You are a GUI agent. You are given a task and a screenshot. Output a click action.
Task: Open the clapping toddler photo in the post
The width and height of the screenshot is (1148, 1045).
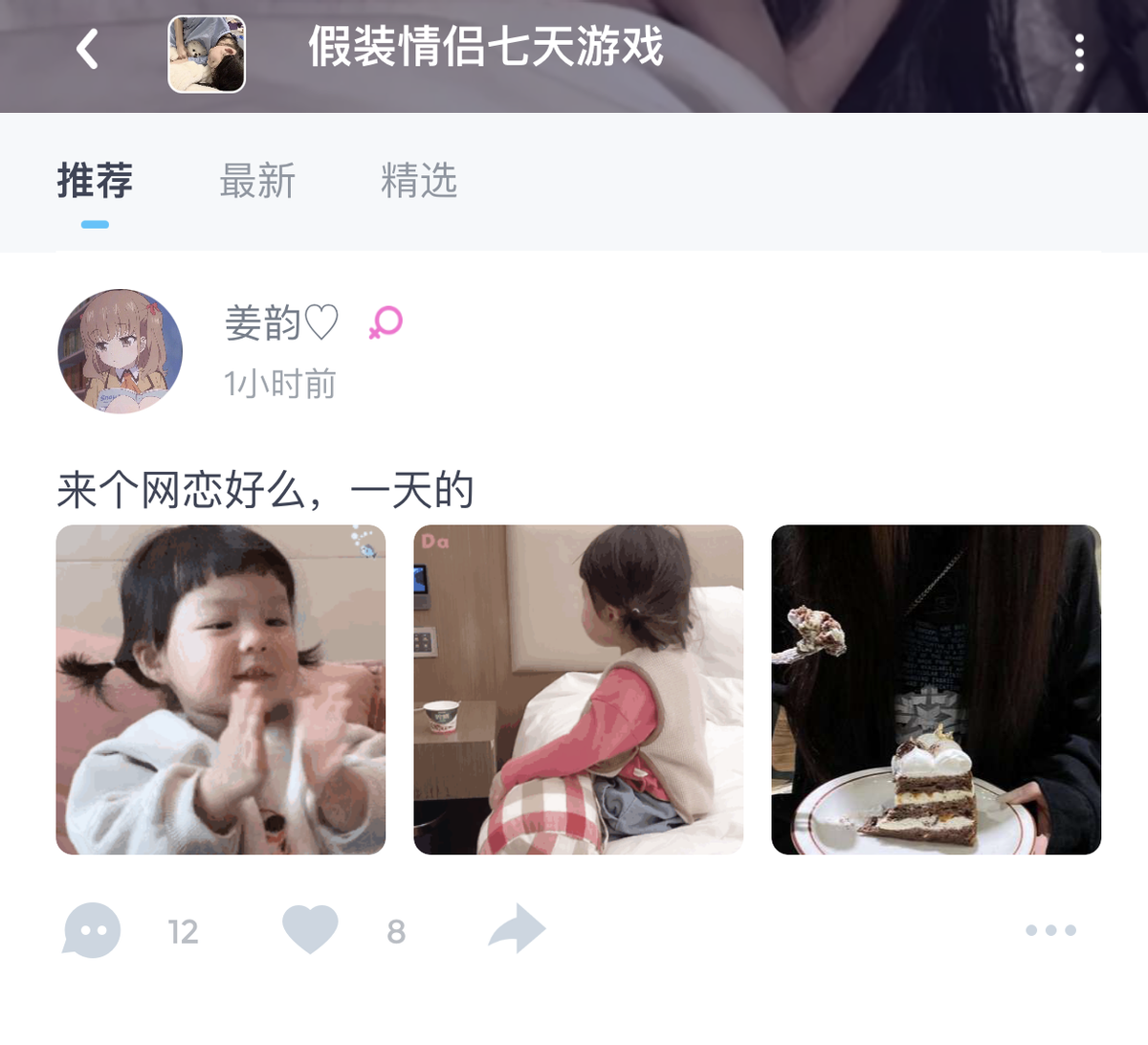coord(221,689)
